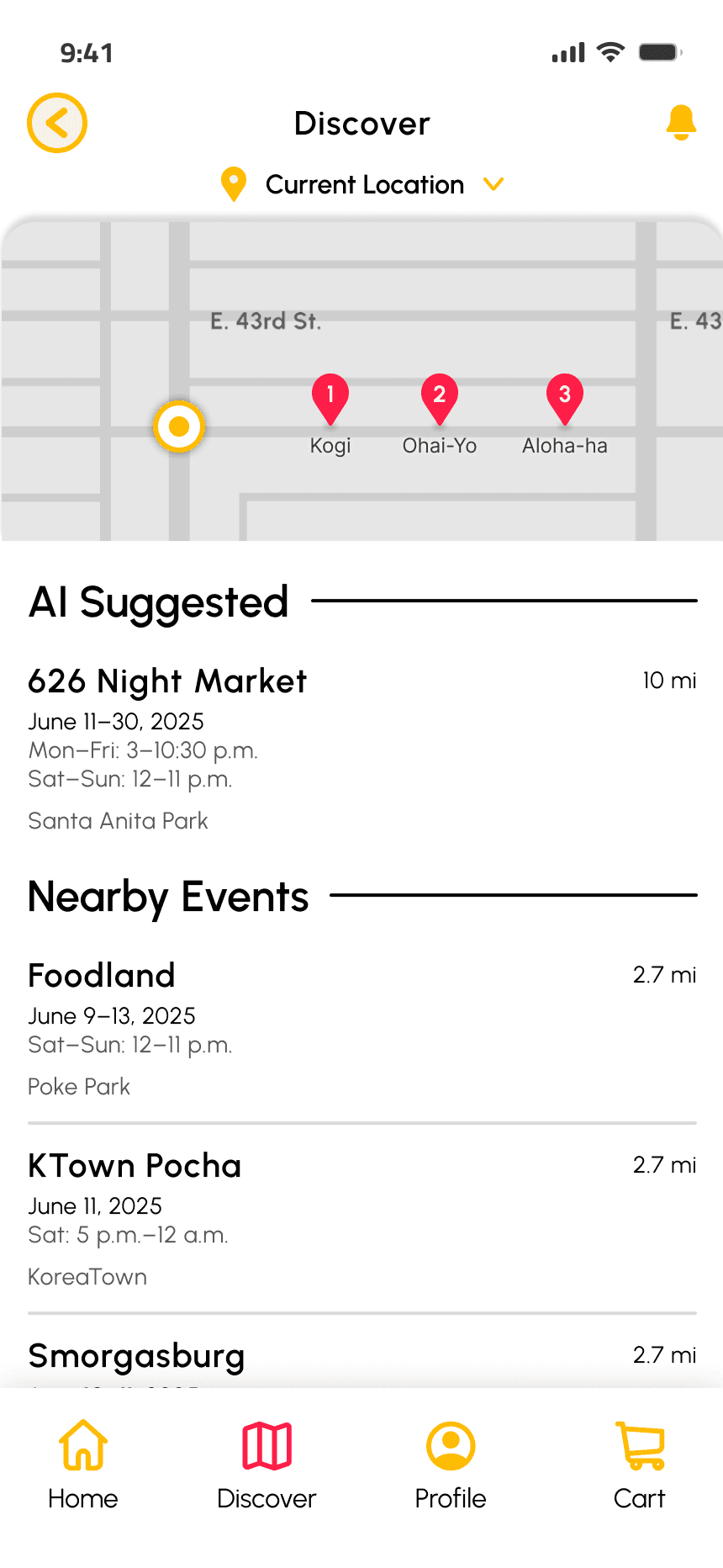723x1568 pixels.
Task: Switch to the Discover tab
Action: pos(267,1464)
